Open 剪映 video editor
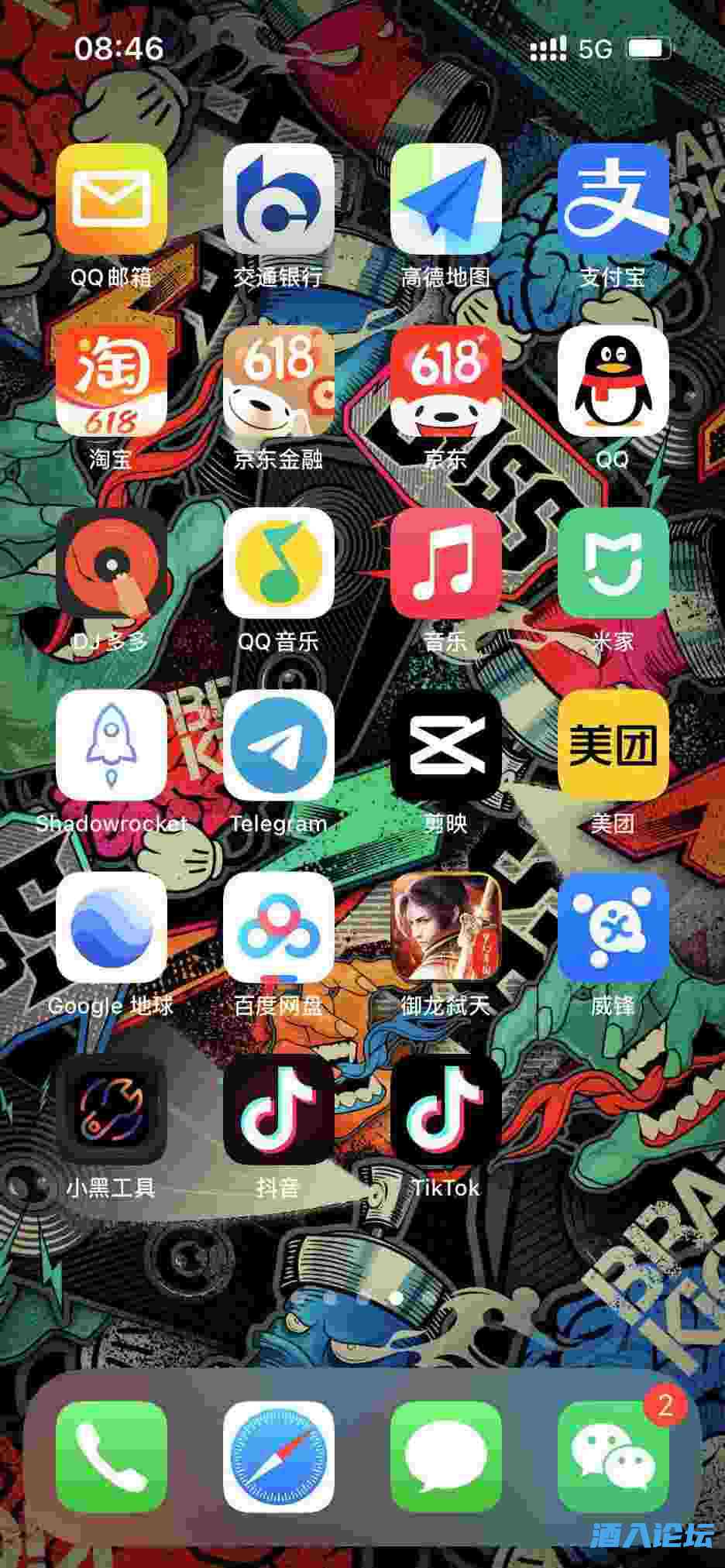 [445, 745]
